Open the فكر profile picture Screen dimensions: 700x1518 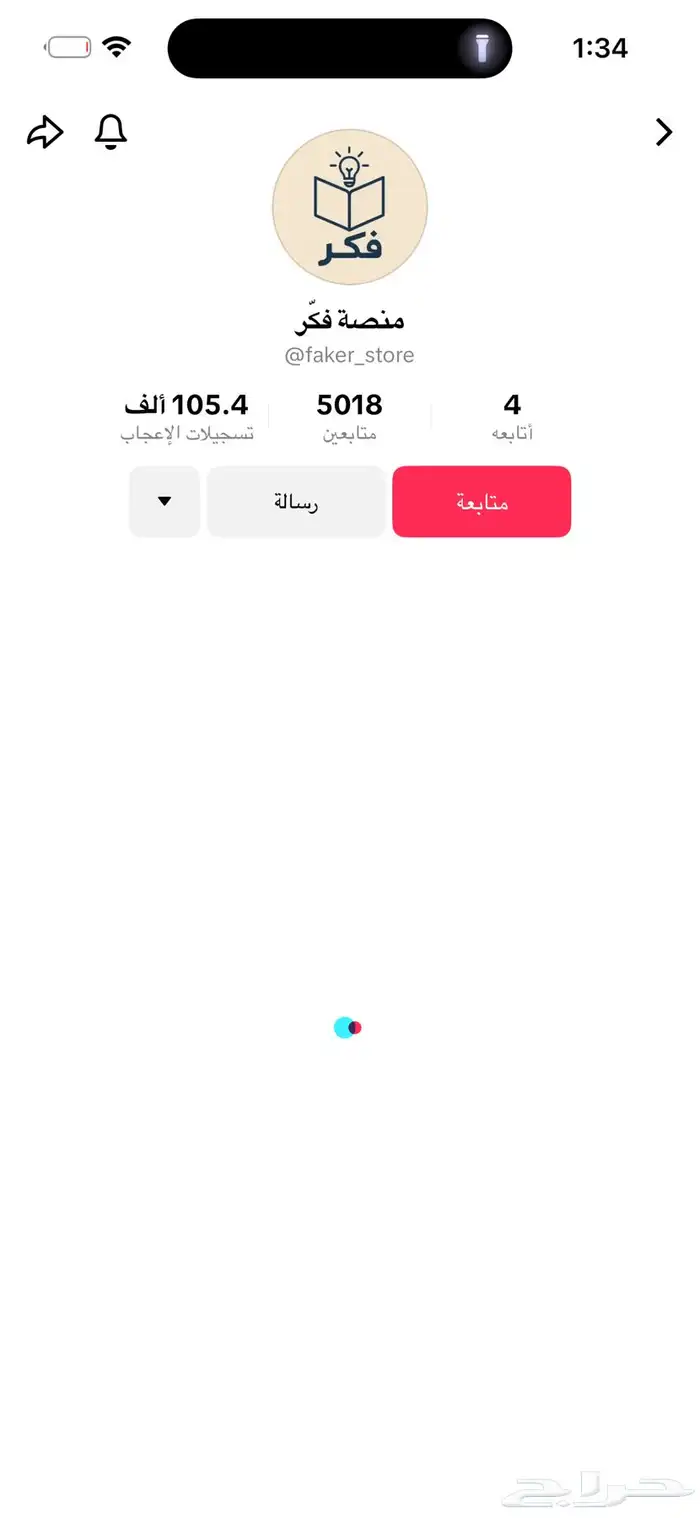point(349,207)
